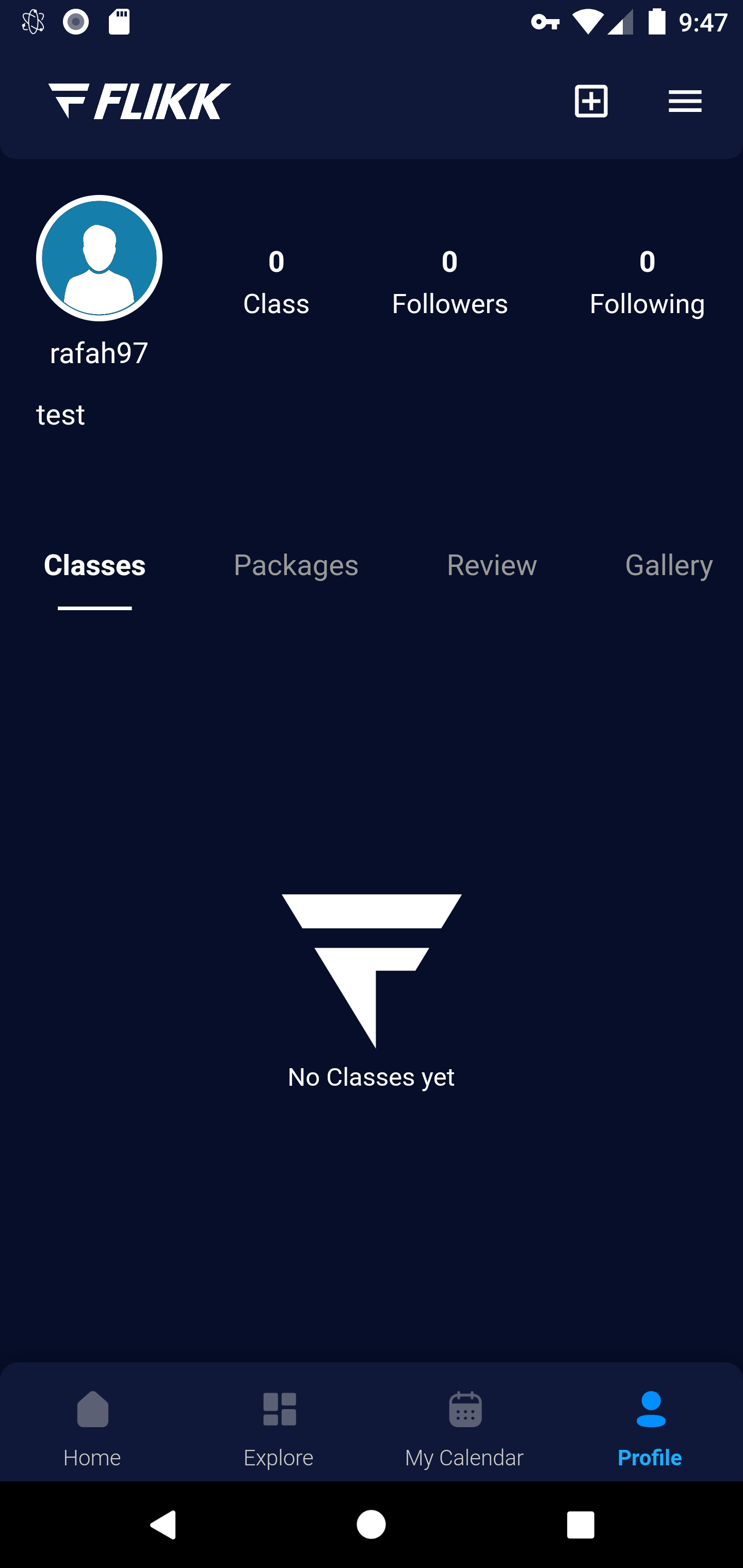Select the Classes tab
Screen dimensions: 743x1568
point(94,565)
